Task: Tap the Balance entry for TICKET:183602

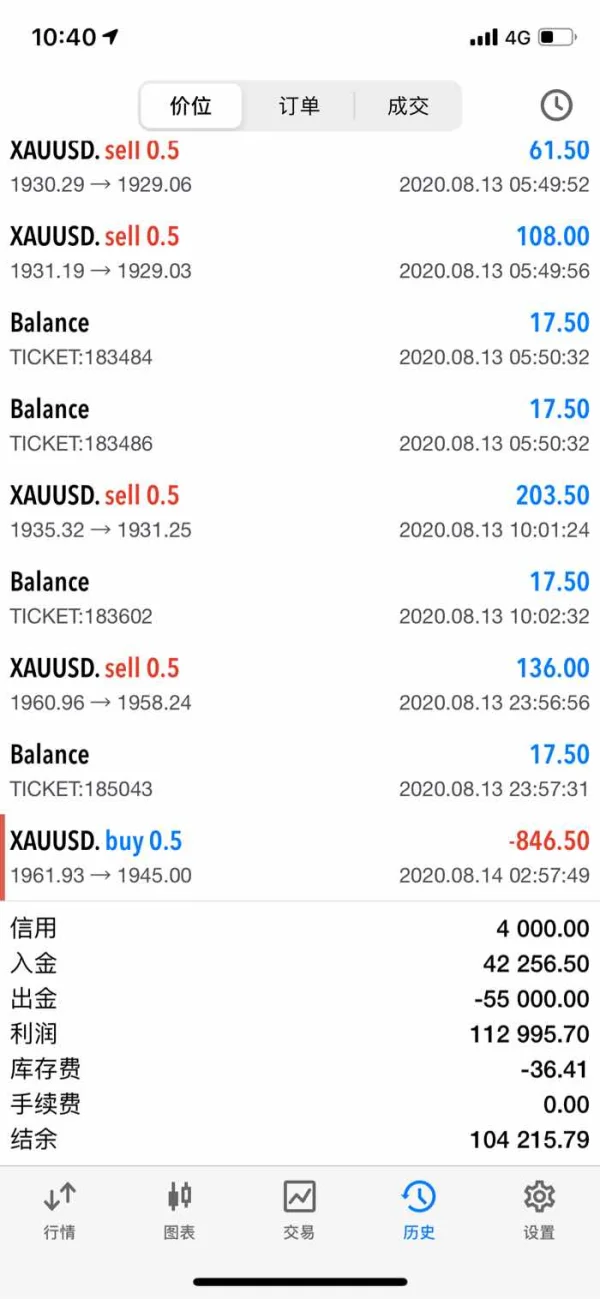Action: point(300,598)
